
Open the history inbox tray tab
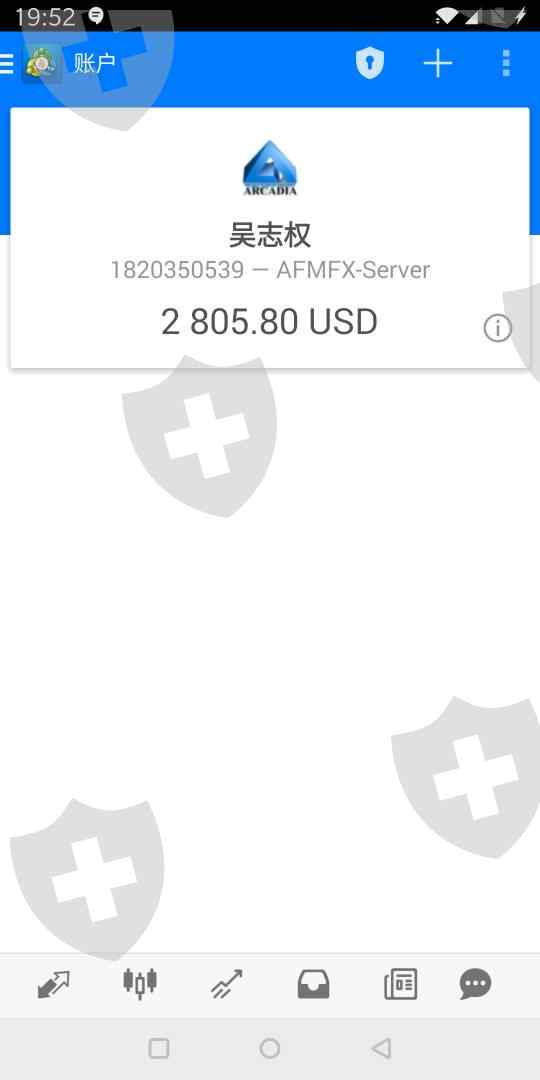click(313, 984)
